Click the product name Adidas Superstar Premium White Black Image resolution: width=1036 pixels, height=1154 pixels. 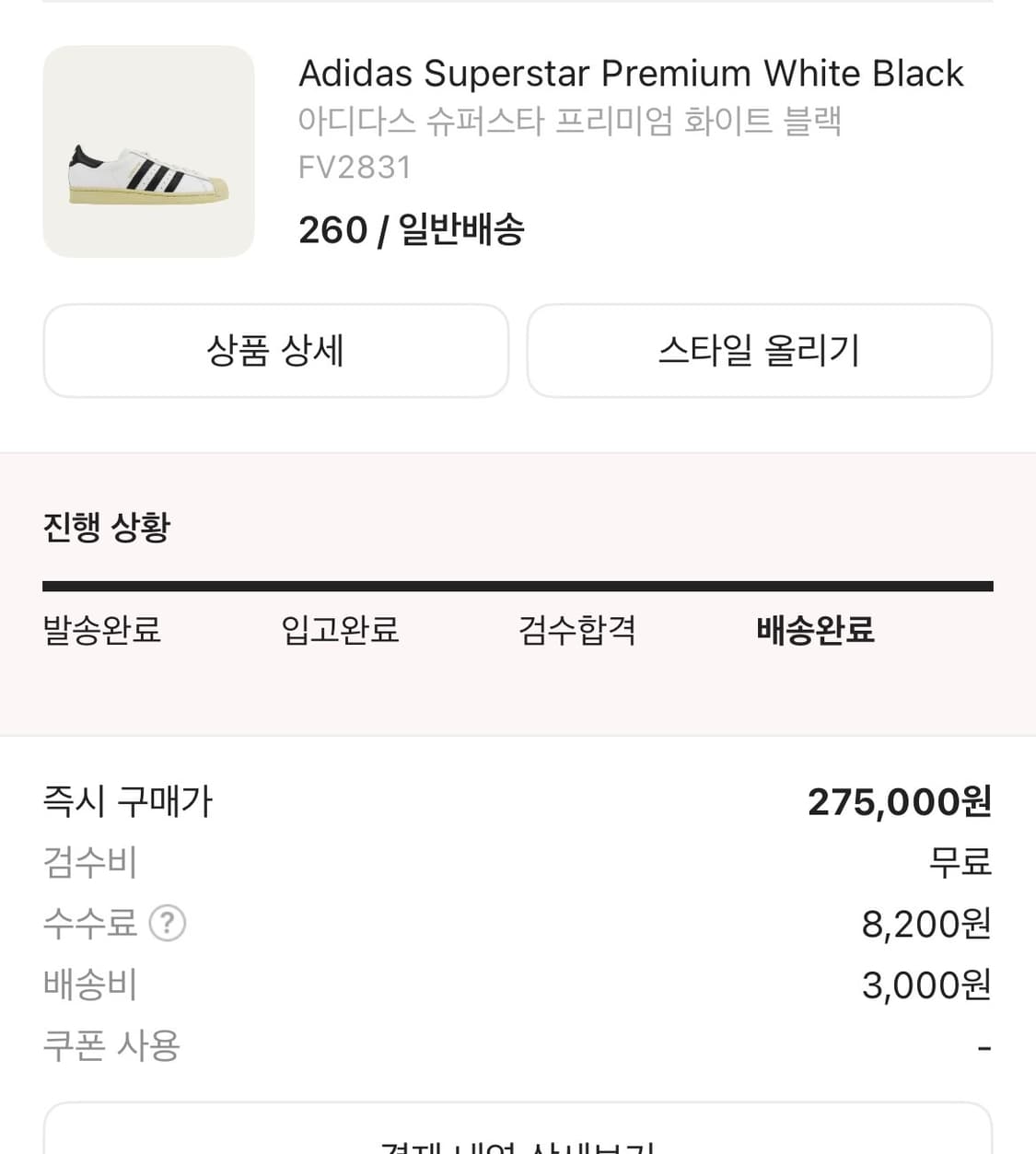pyautogui.click(x=630, y=73)
